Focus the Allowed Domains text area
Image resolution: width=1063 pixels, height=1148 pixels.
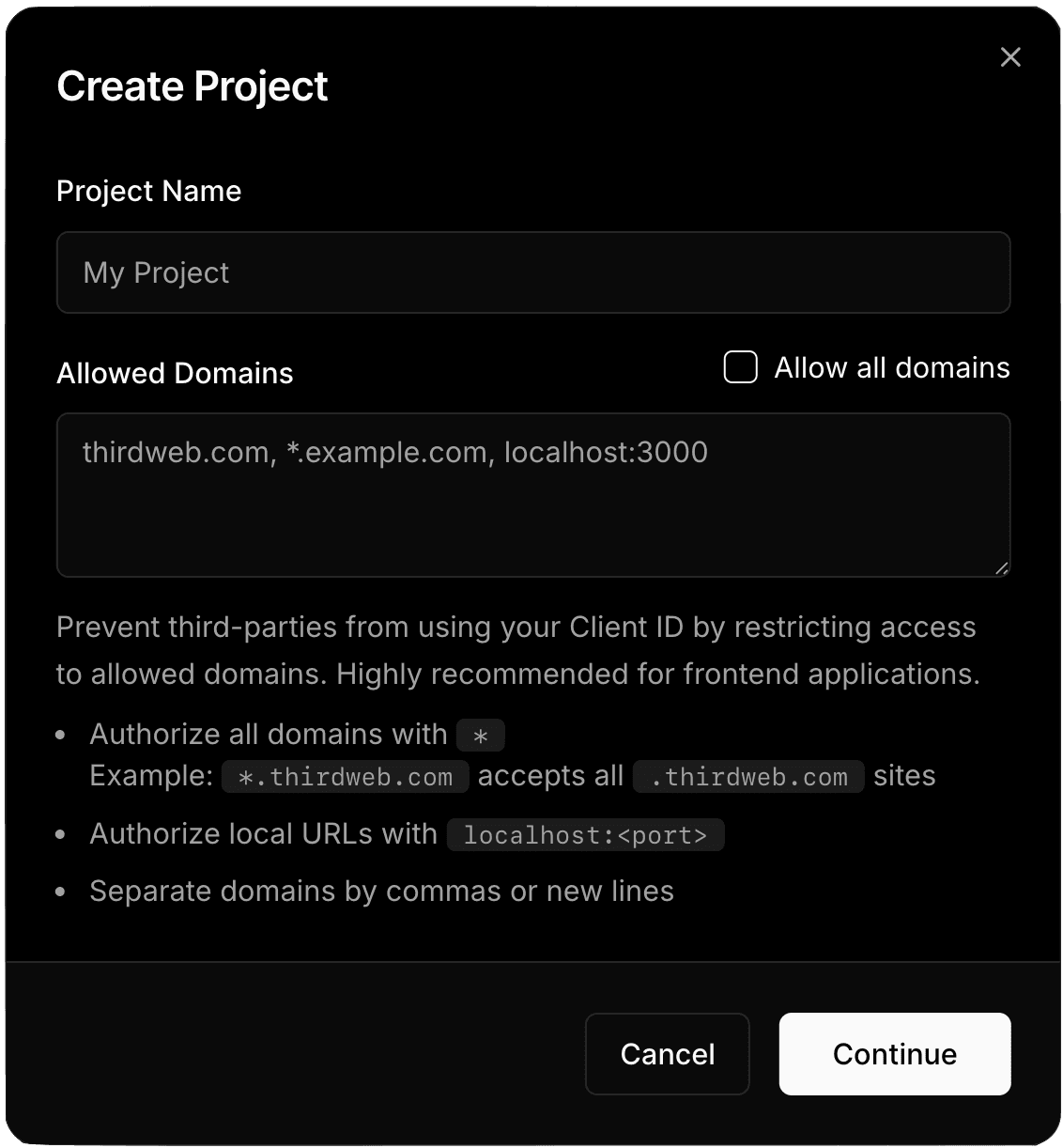pyautogui.click(x=532, y=495)
